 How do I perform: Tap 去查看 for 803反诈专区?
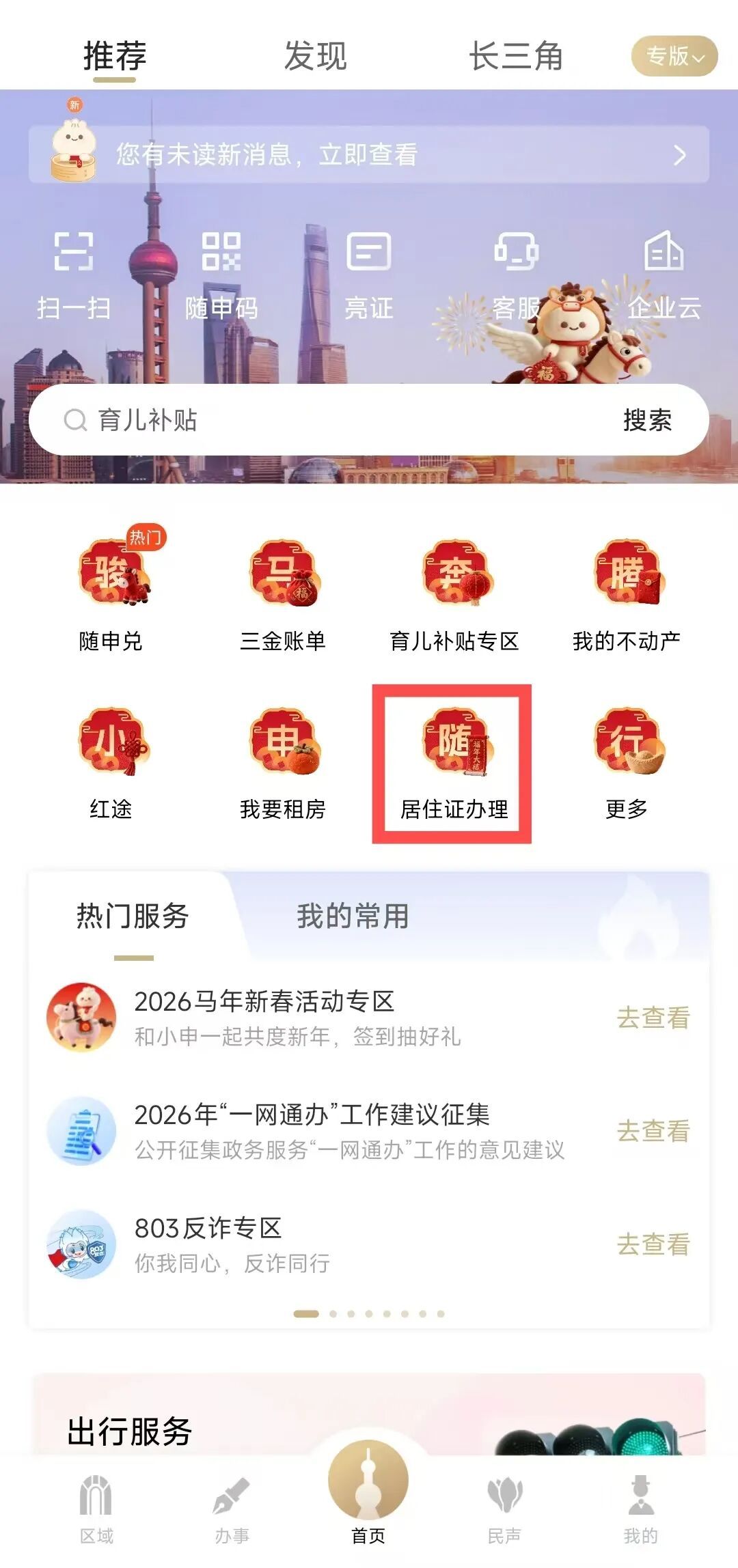pos(653,1244)
